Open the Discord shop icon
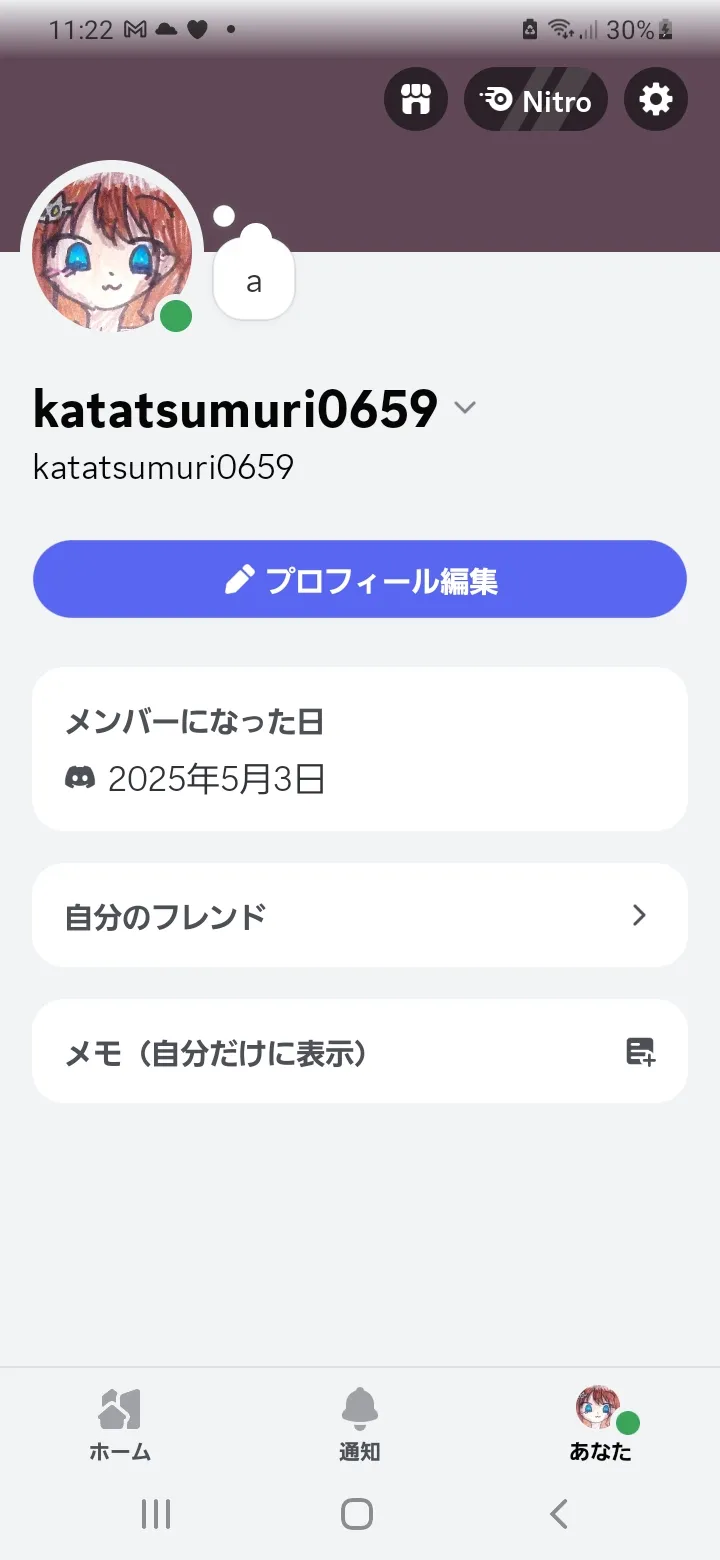The image size is (720, 1560). click(x=415, y=100)
